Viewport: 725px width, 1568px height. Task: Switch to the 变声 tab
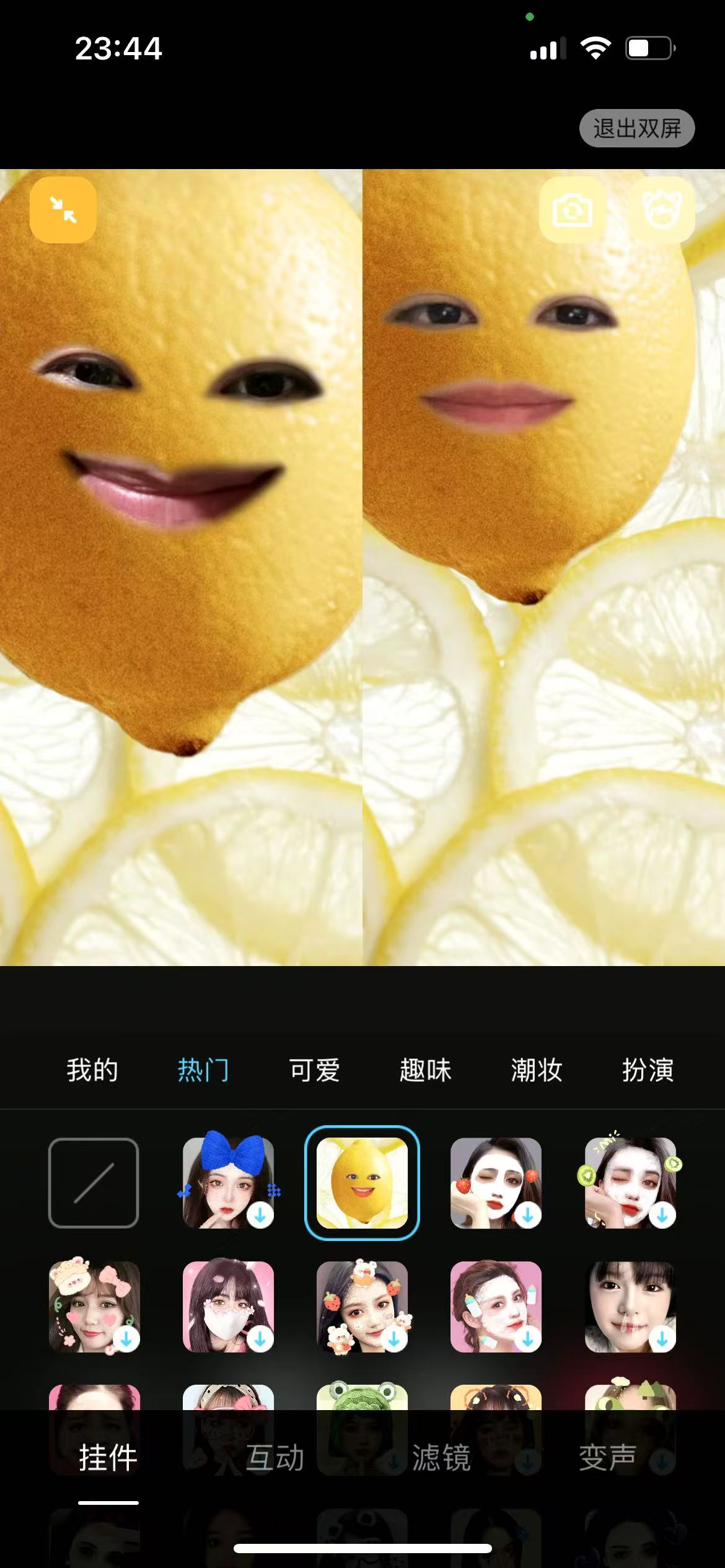click(x=607, y=1458)
